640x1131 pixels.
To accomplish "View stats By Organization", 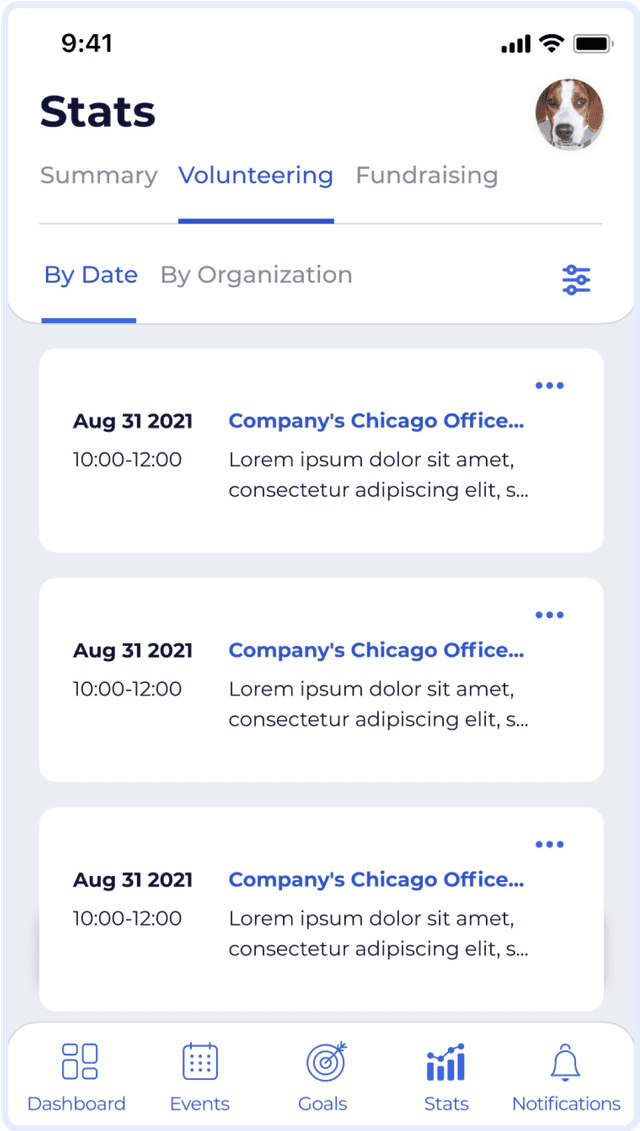I will (256, 275).
